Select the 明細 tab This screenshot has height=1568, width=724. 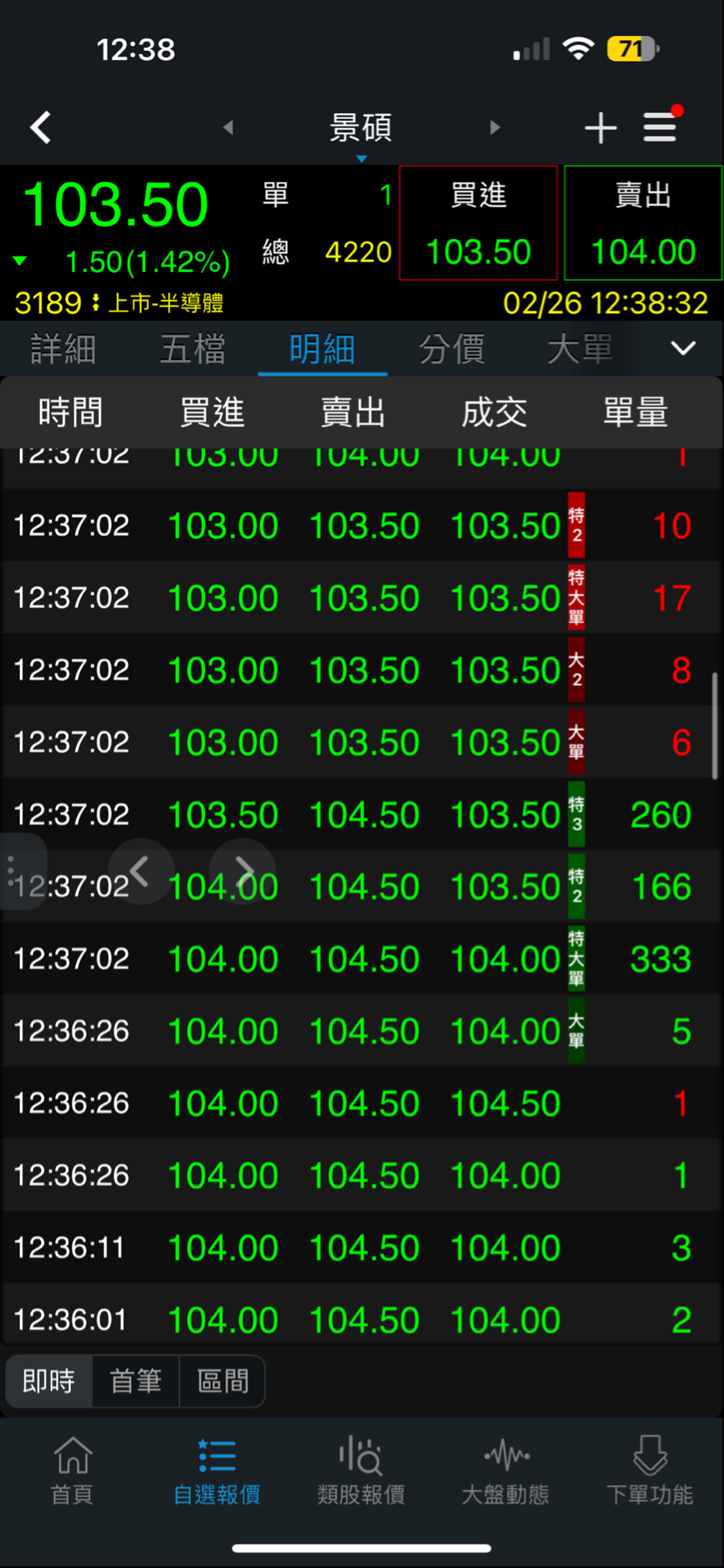[322, 349]
